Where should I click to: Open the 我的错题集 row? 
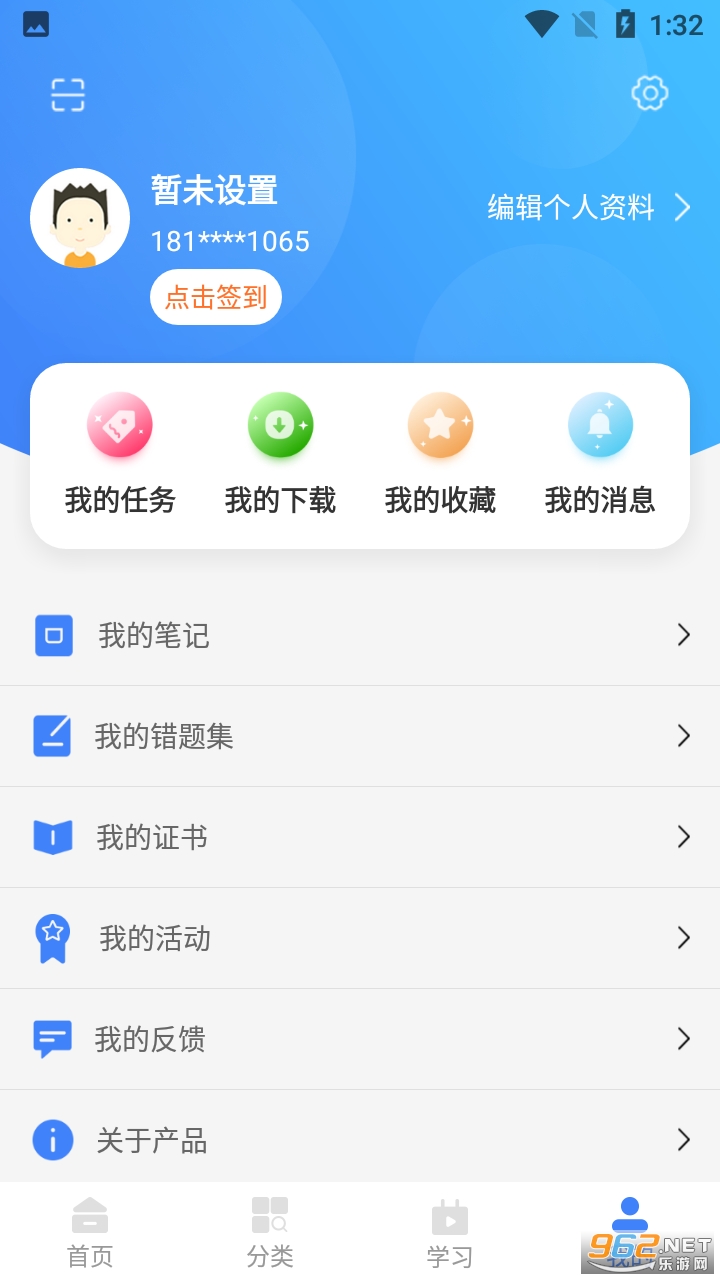[360, 736]
